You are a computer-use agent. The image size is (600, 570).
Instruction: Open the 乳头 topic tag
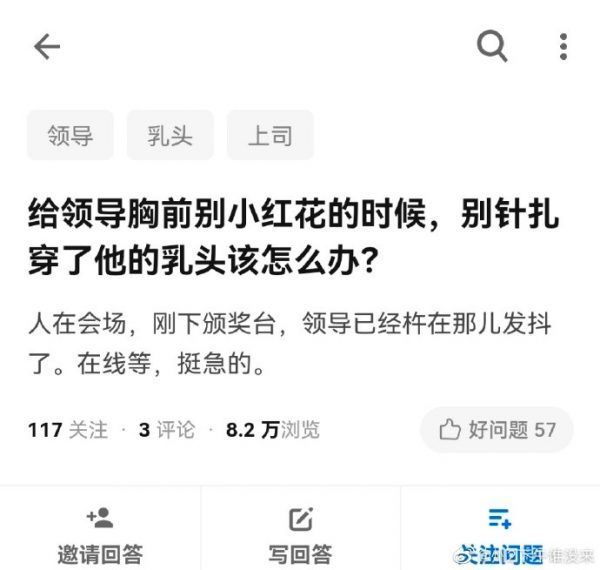tap(170, 136)
